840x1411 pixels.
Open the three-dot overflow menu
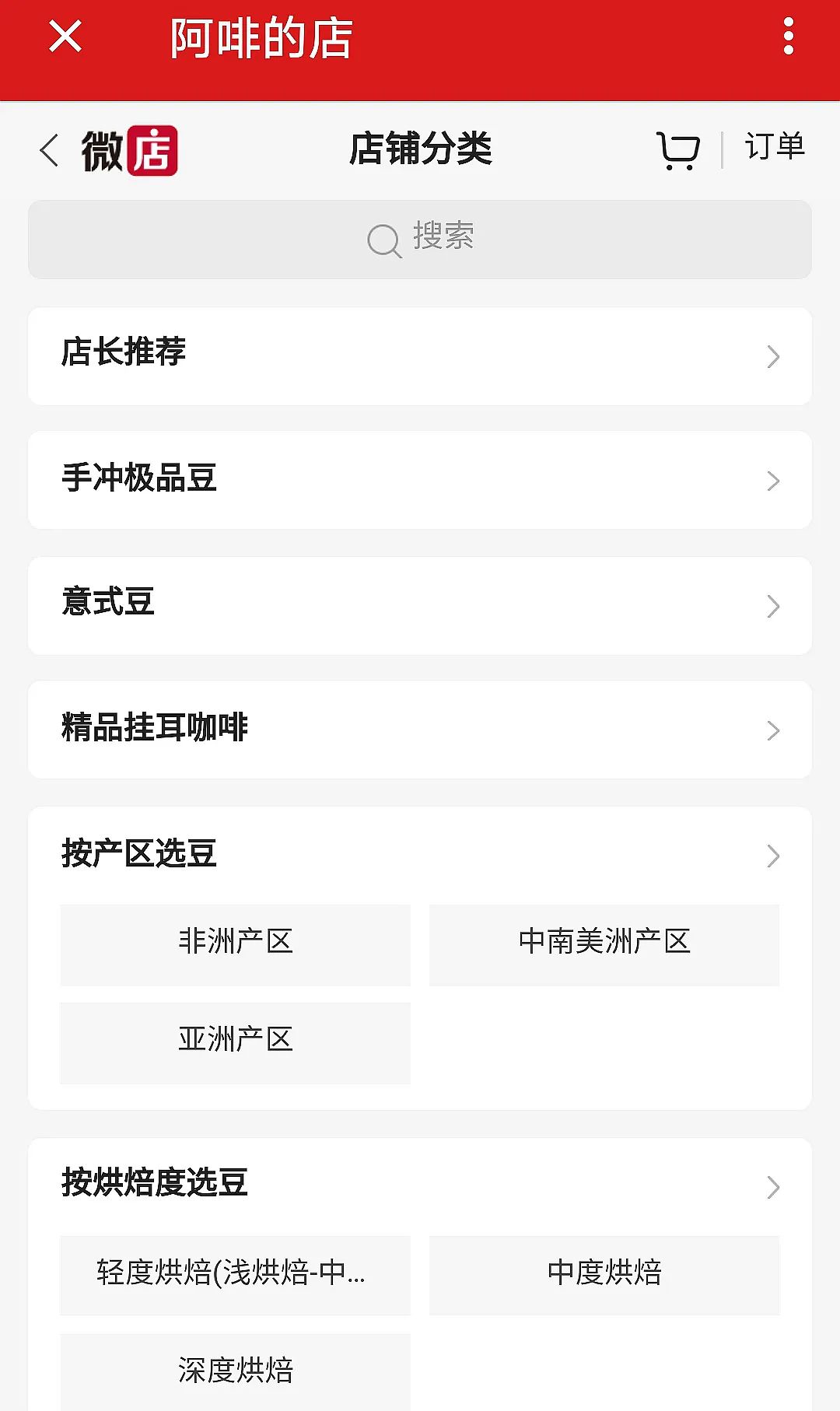(x=789, y=37)
